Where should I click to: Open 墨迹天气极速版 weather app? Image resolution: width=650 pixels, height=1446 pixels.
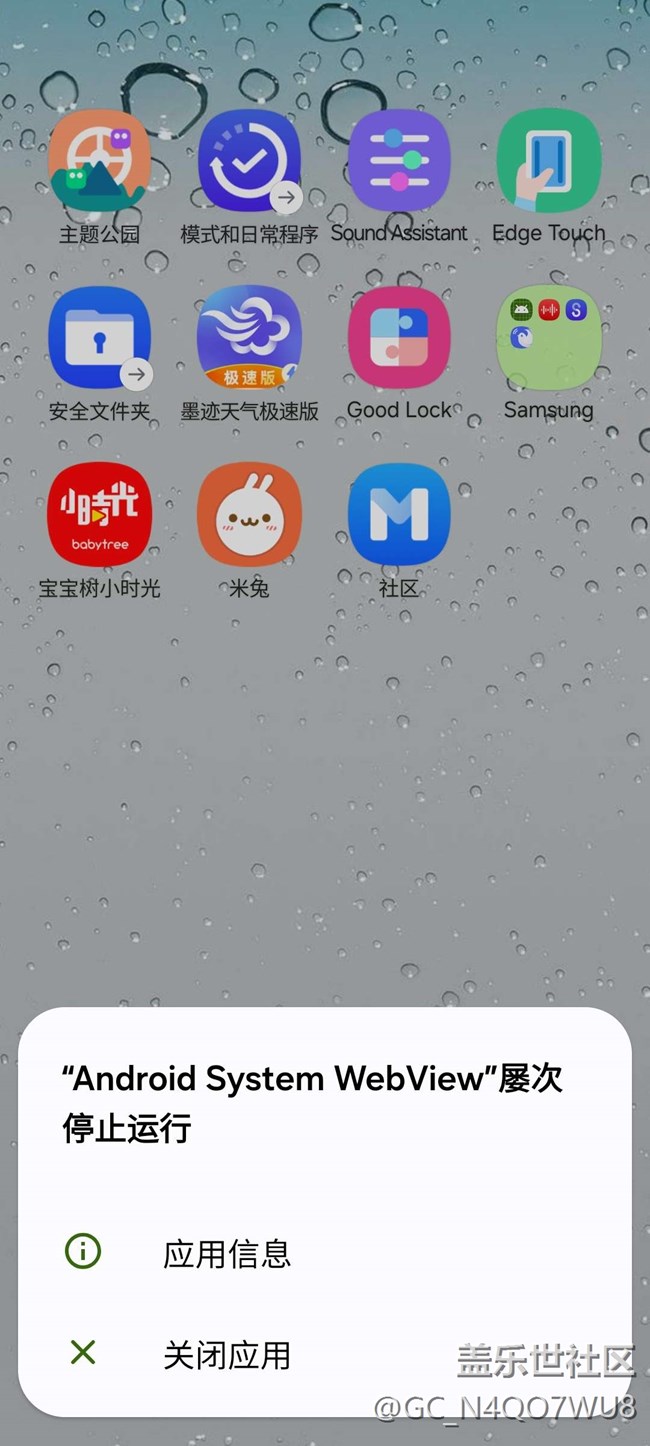[249, 338]
